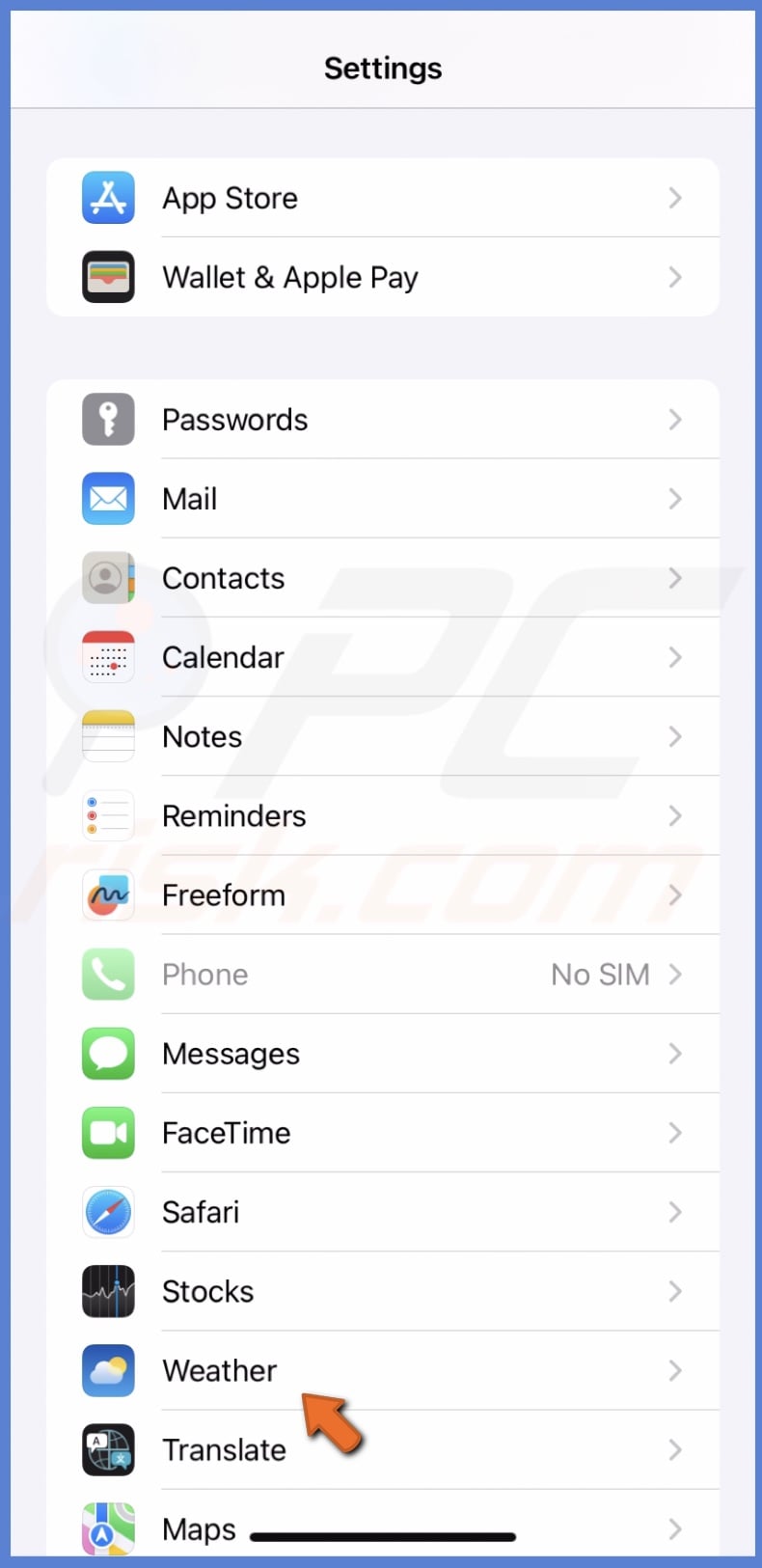Viewport: 762px width, 1568px height.
Task: Open Weather settings
Action: 382,1370
